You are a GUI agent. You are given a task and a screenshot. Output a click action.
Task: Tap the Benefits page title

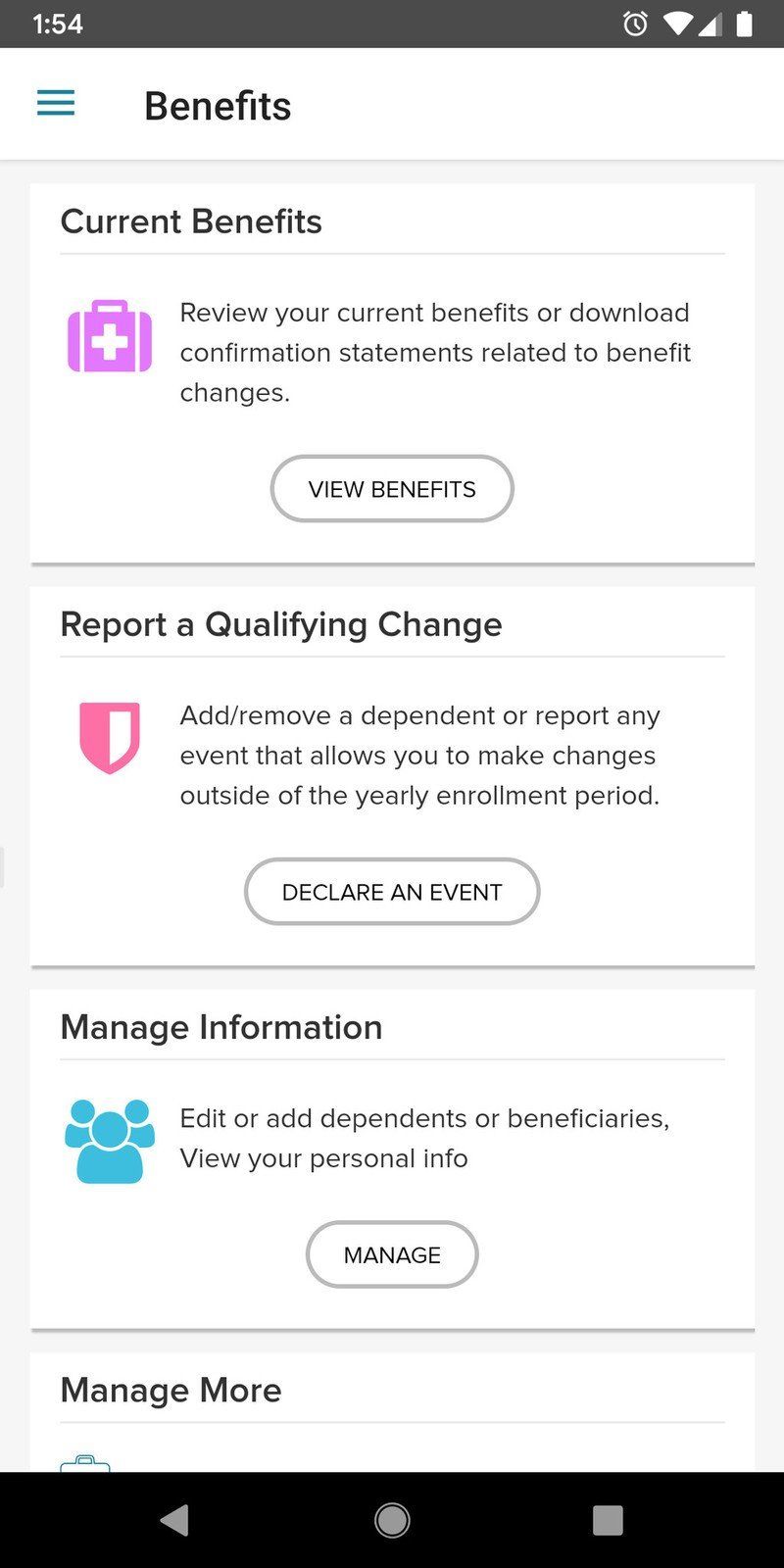218,105
